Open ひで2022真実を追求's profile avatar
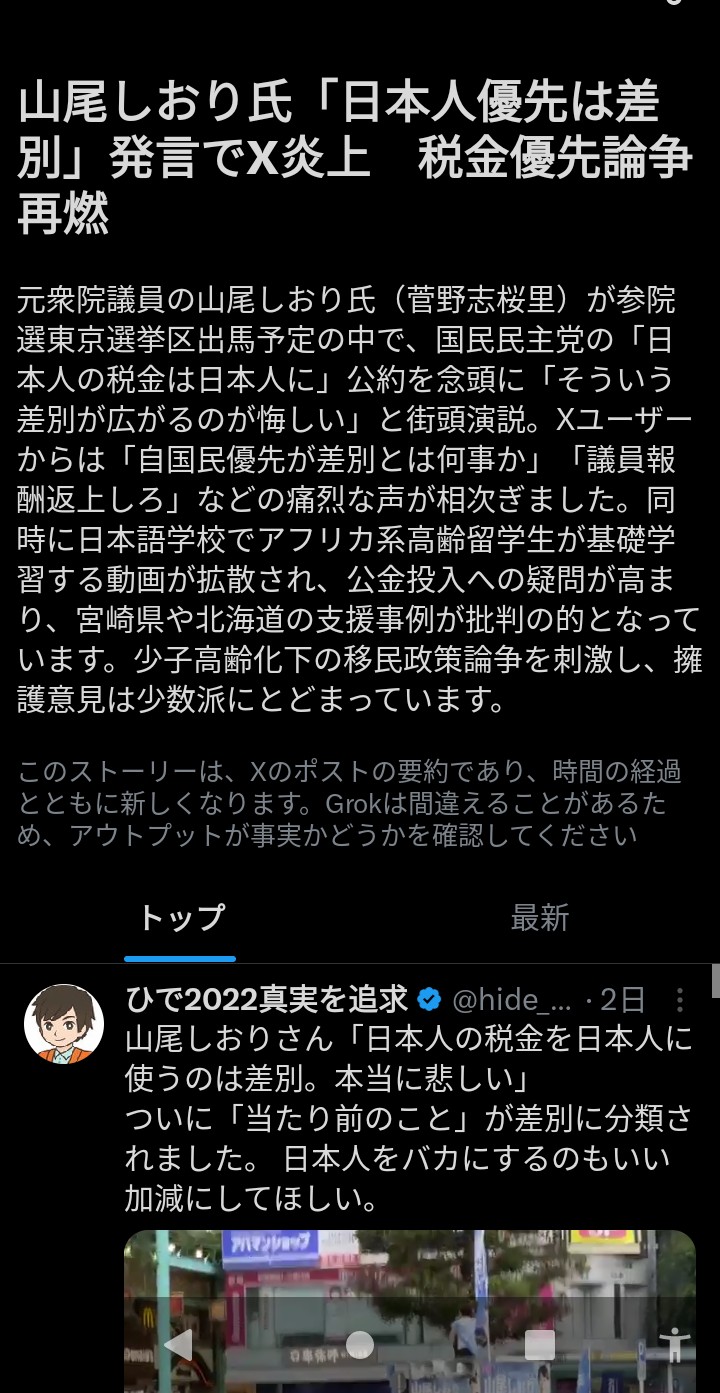This screenshot has height=1393, width=720. [64, 1023]
